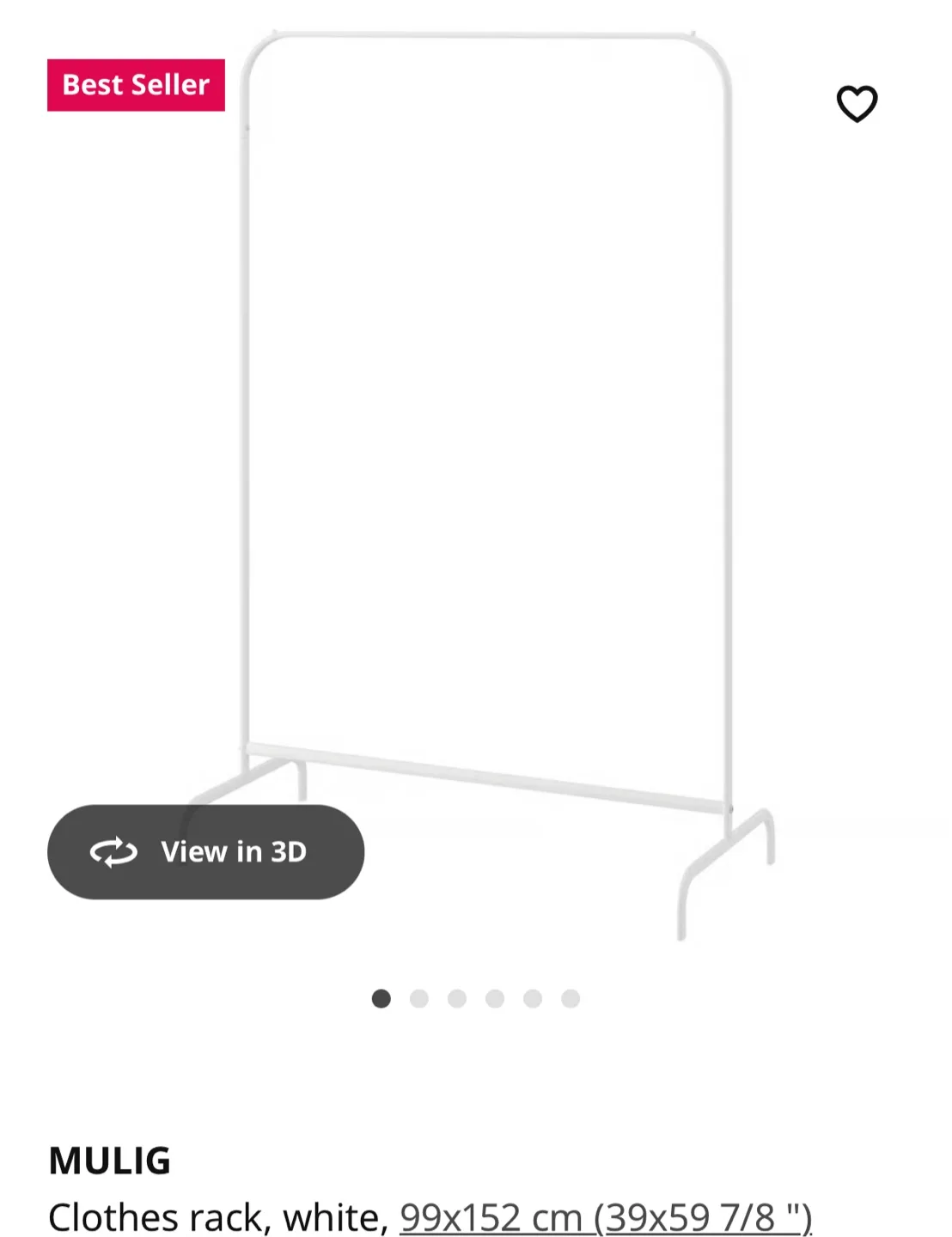Select the MULIG product name

tap(110, 1161)
